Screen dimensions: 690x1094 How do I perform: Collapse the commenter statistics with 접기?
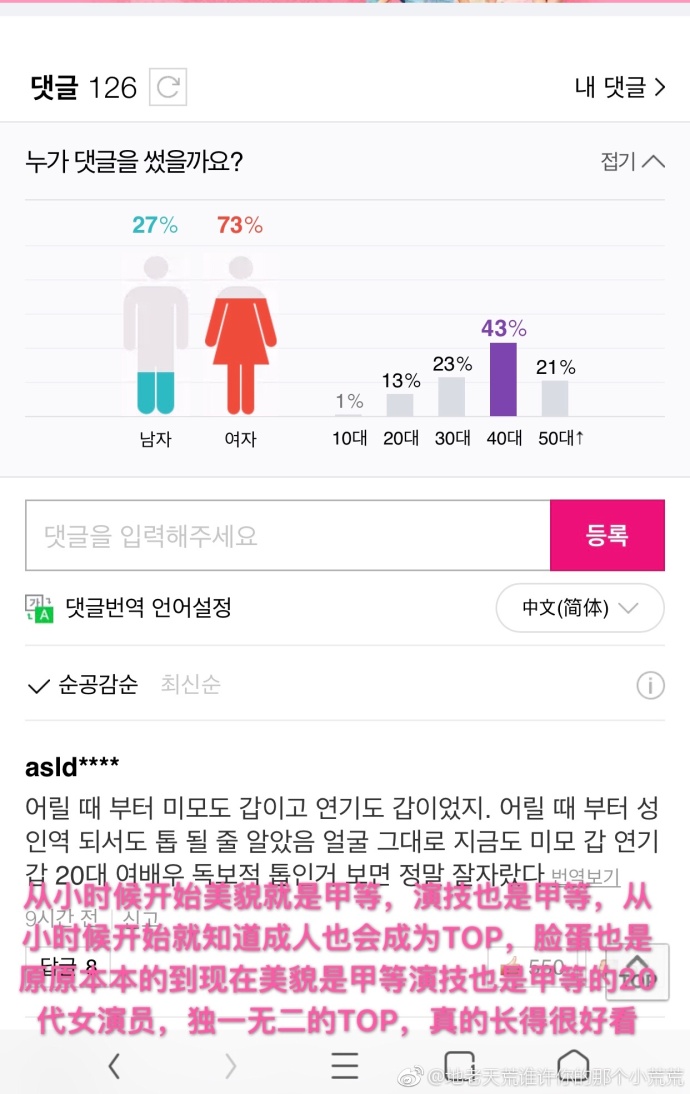pos(632,161)
